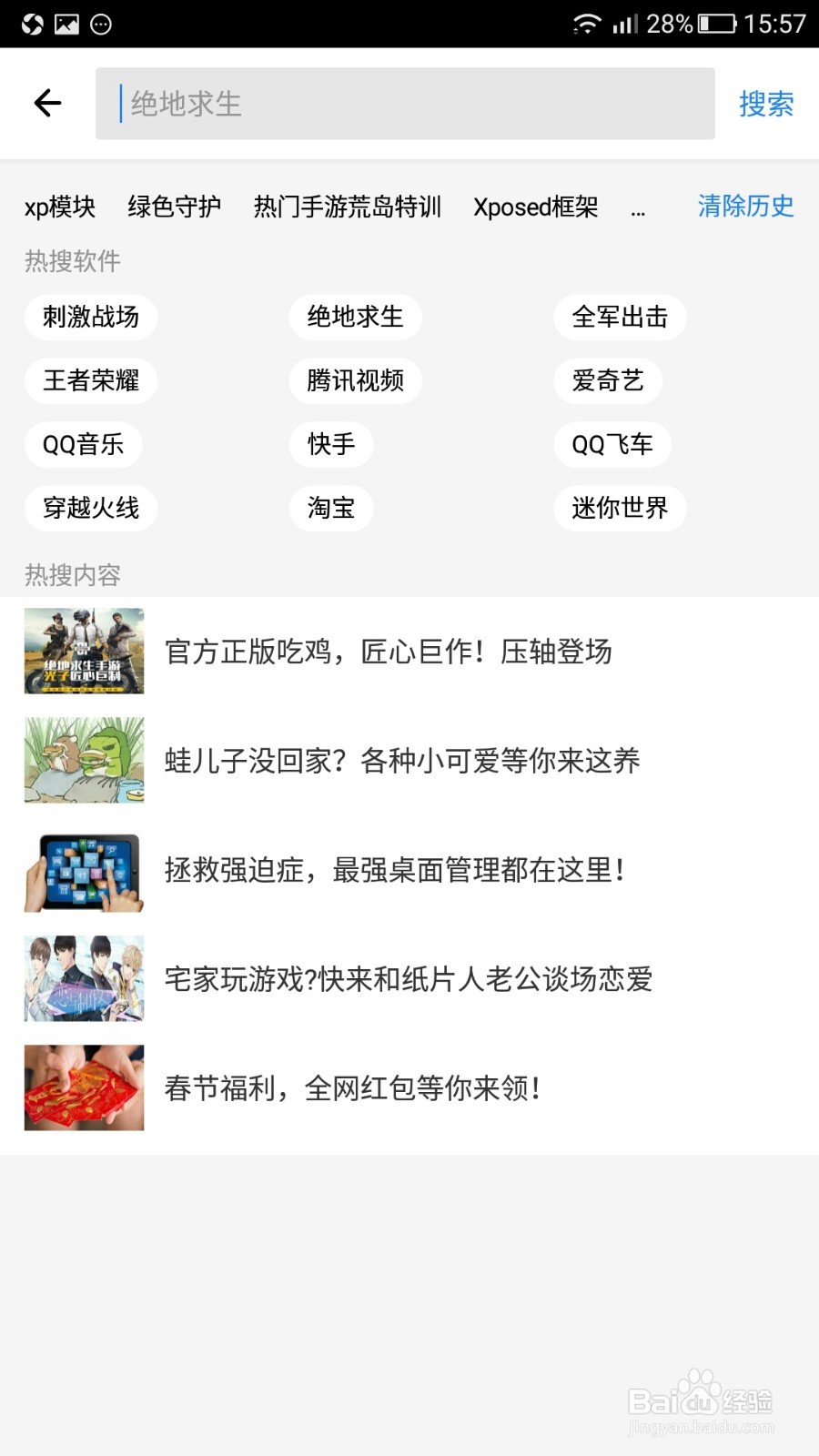Expand hidden history items via "..."
This screenshot has width=819, height=1456.
click(x=638, y=207)
